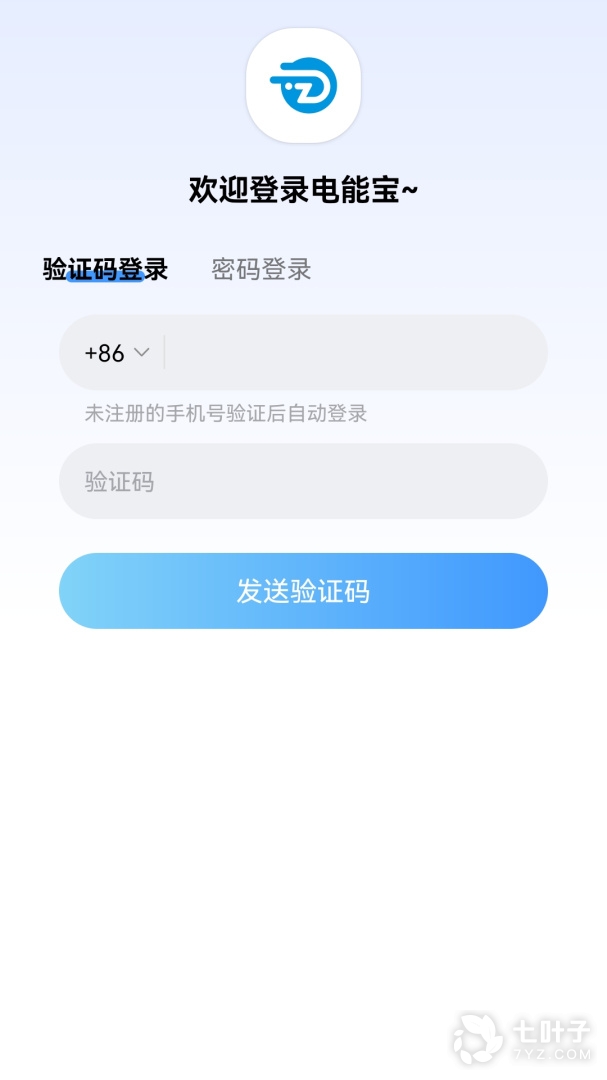Tap the 发送验证码 button
Image resolution: width=607 pixels, height=1080 pixels.
point(303,591)
